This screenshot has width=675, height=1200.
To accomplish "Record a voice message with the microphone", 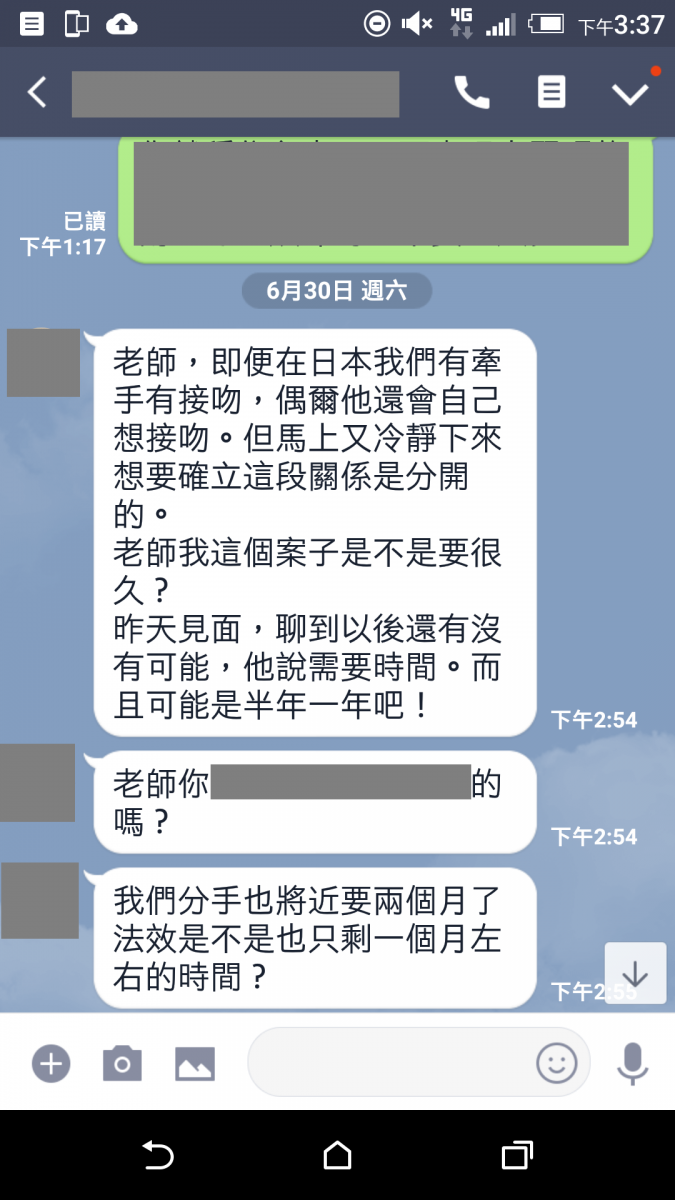I will coord(632,1063).
